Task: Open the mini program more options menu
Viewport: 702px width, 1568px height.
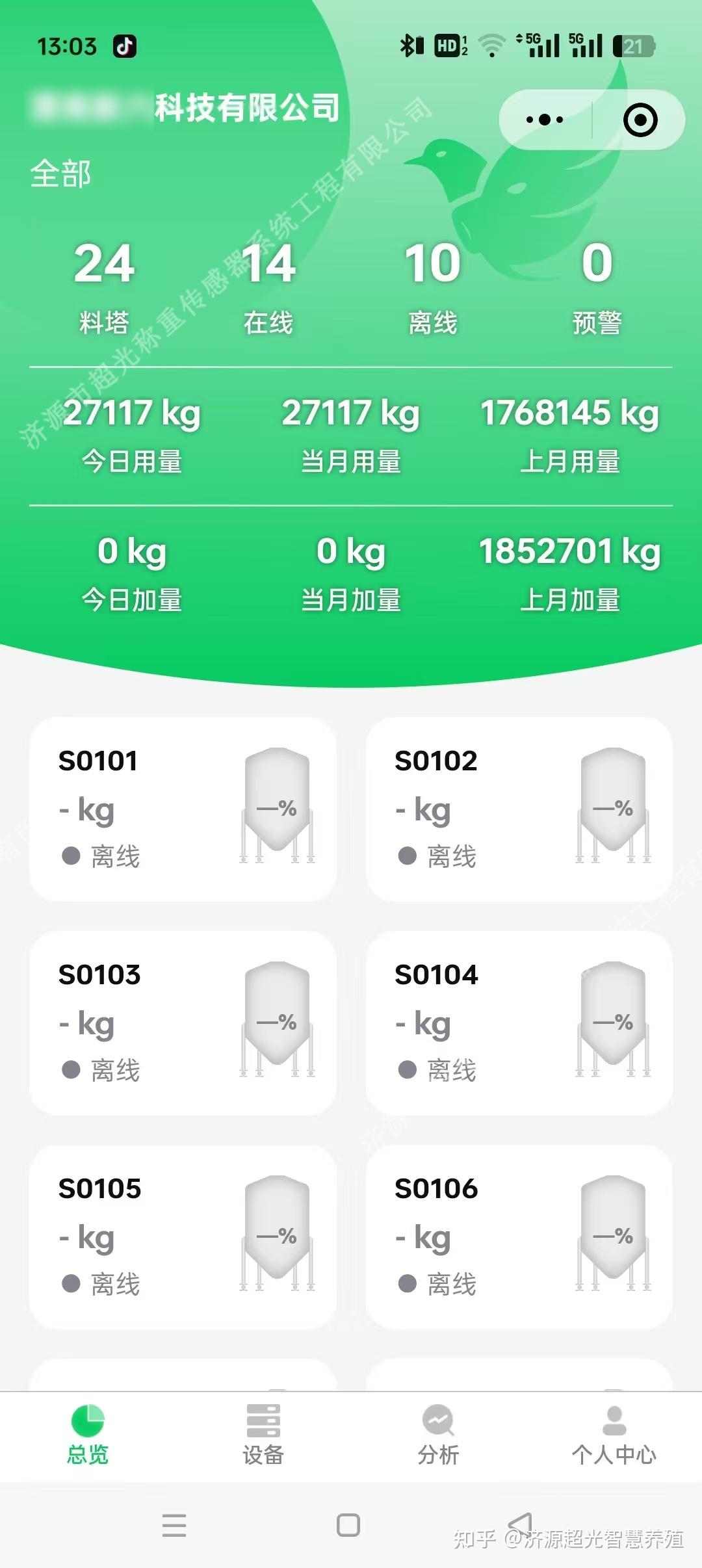Action: click(545, 120)
